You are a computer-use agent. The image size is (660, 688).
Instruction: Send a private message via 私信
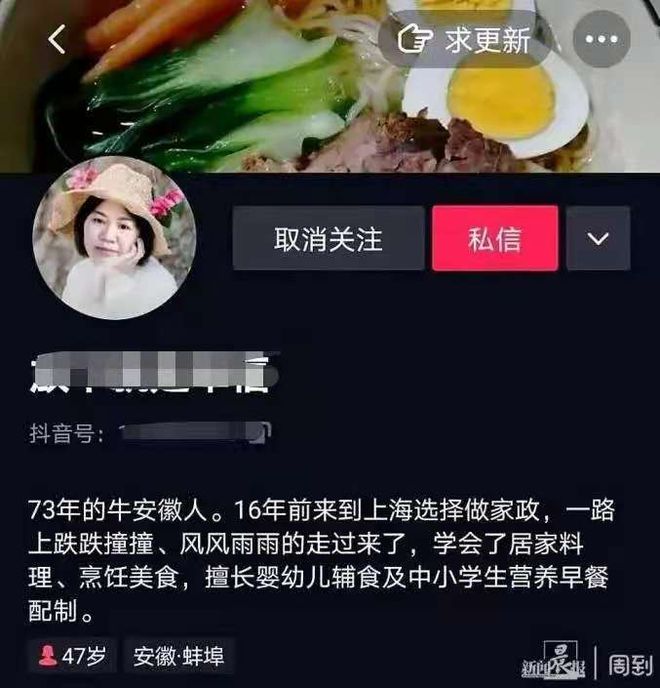tap(494, 239)
